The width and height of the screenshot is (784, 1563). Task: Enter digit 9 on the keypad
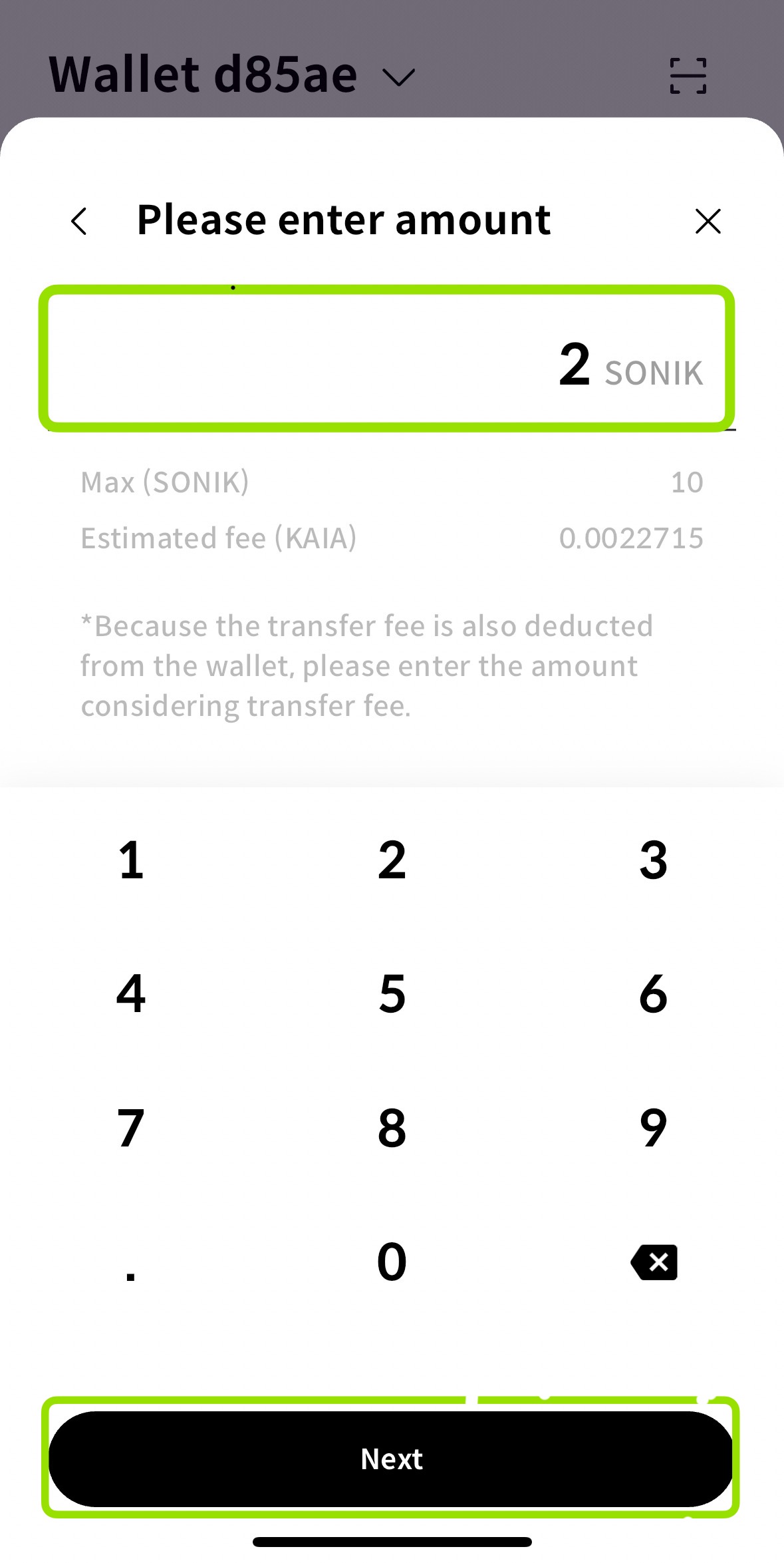653,1128
